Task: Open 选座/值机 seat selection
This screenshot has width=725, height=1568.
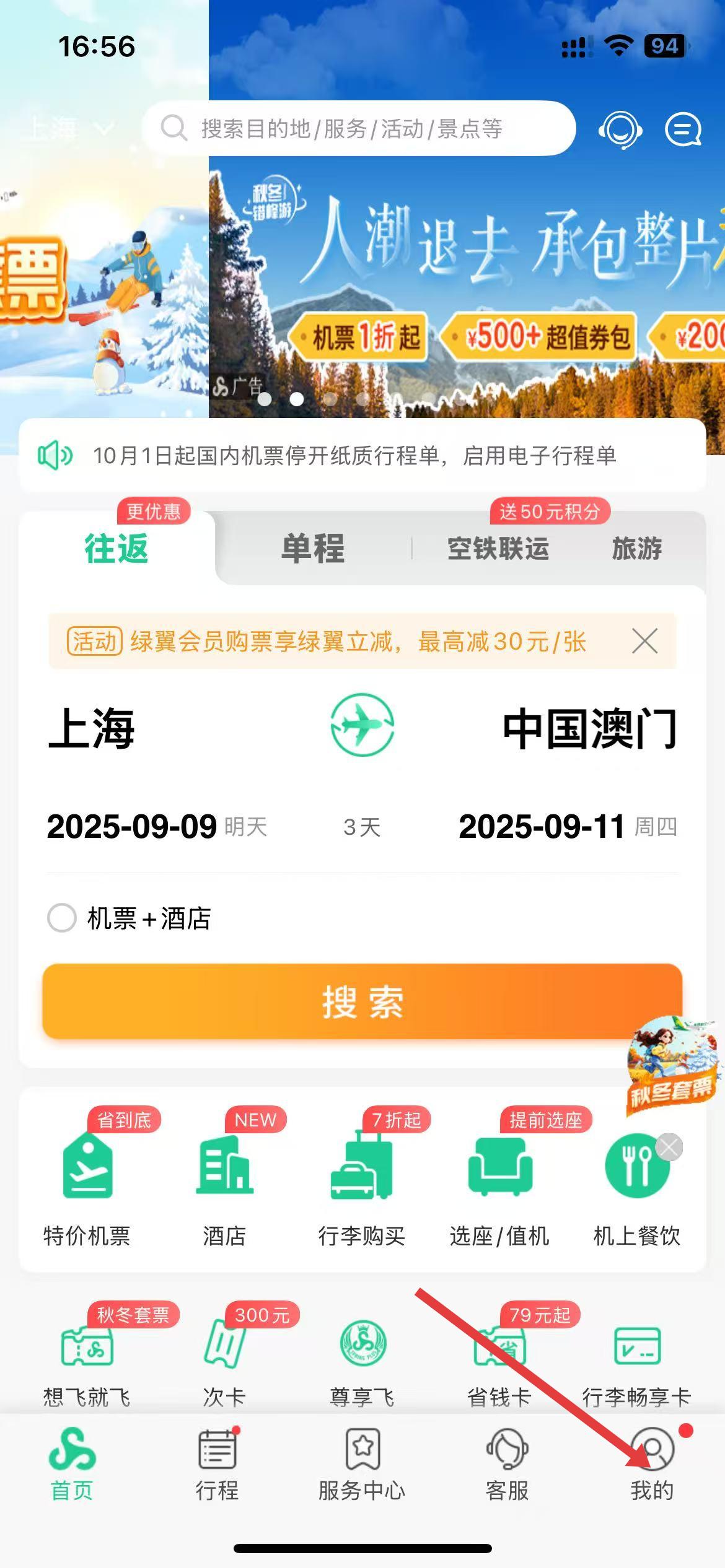Action: point(499,1182)
